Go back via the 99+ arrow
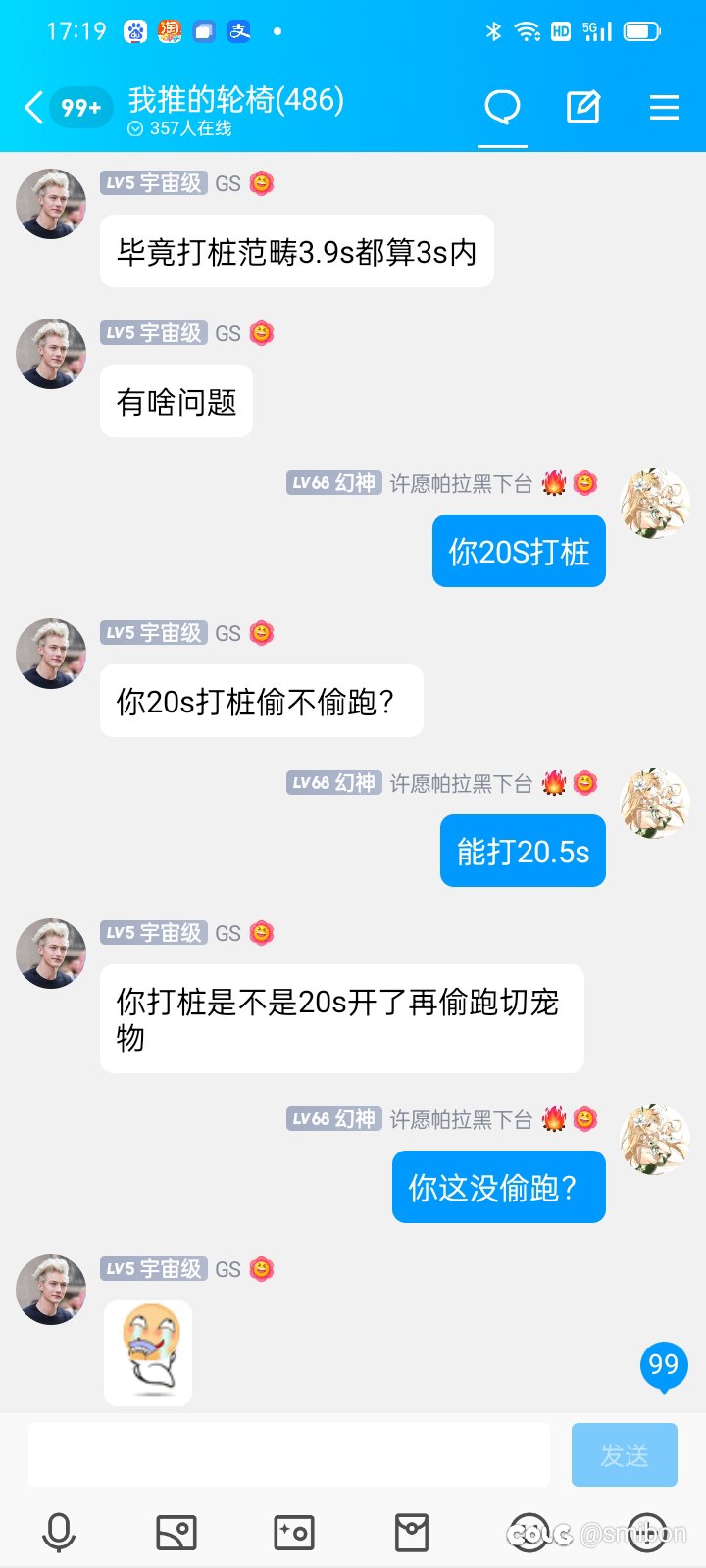This screenshot has height=1568, width=706. pyautogui.click(x=65, y=107)
